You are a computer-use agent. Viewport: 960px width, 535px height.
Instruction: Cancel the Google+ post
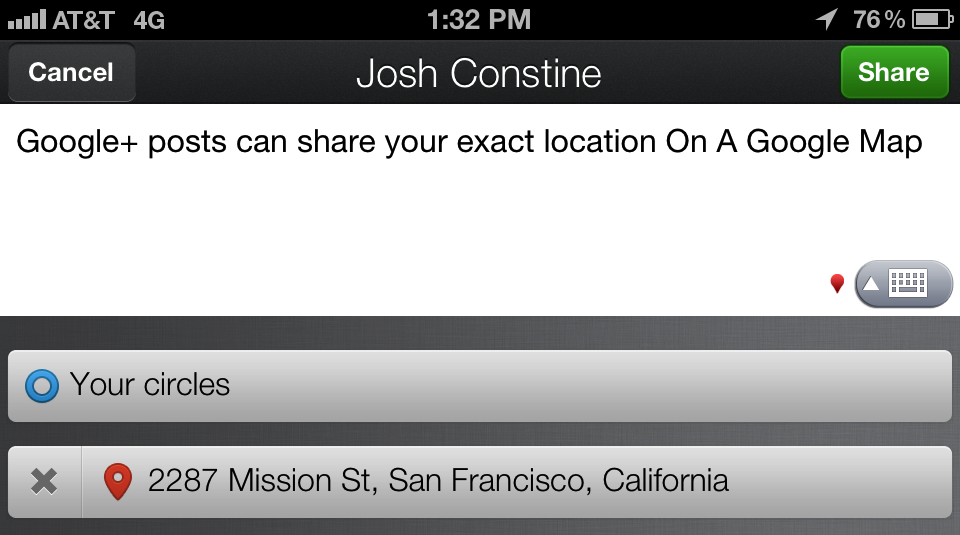[x=71, y=73]
